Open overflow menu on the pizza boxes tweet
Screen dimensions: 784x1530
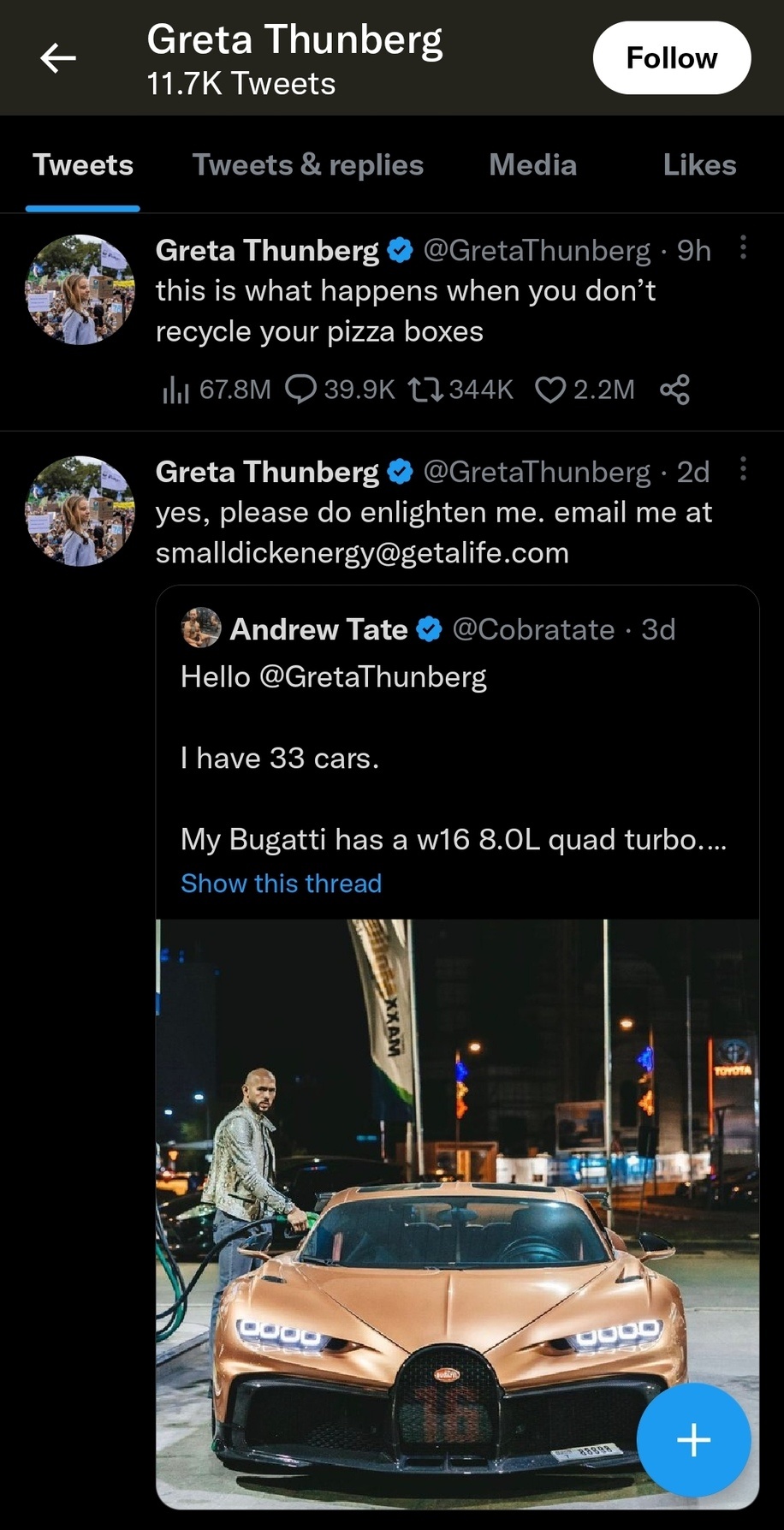pos(743,247)
